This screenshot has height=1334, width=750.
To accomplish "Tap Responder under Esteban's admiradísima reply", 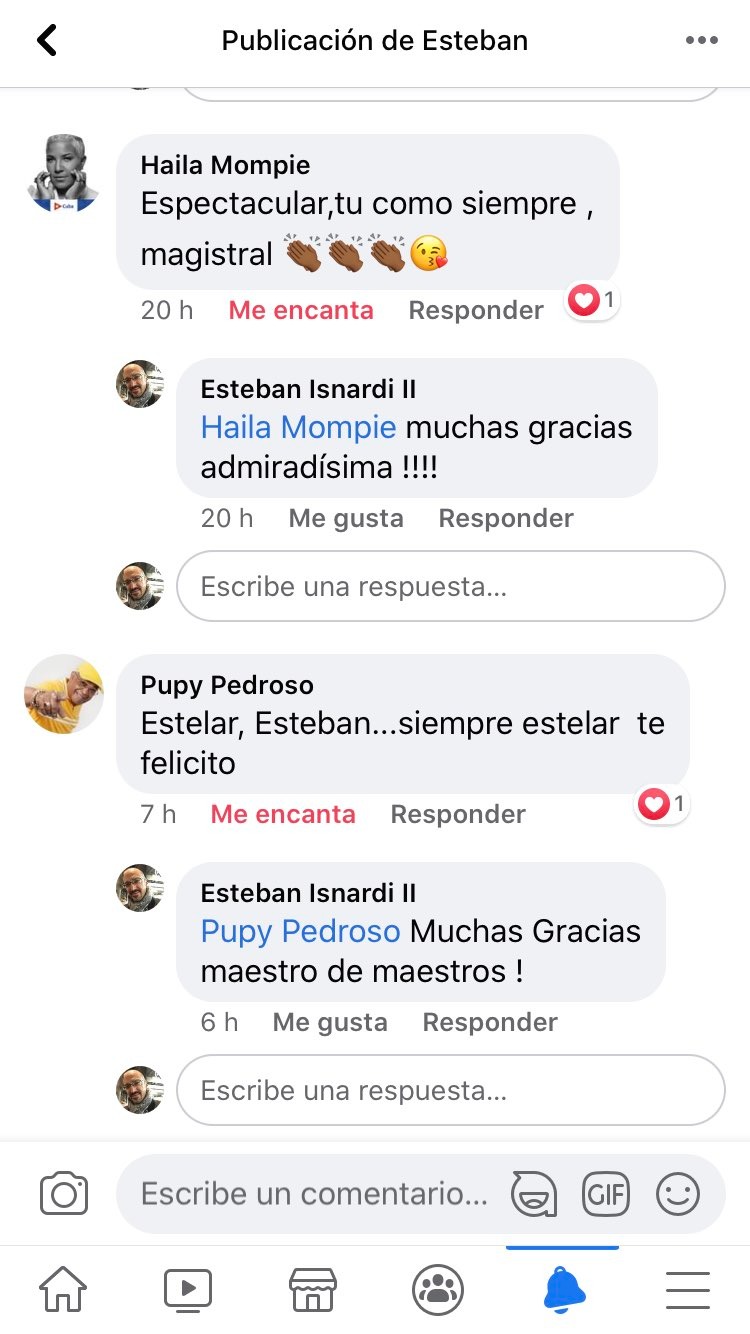I will [506, 518].
